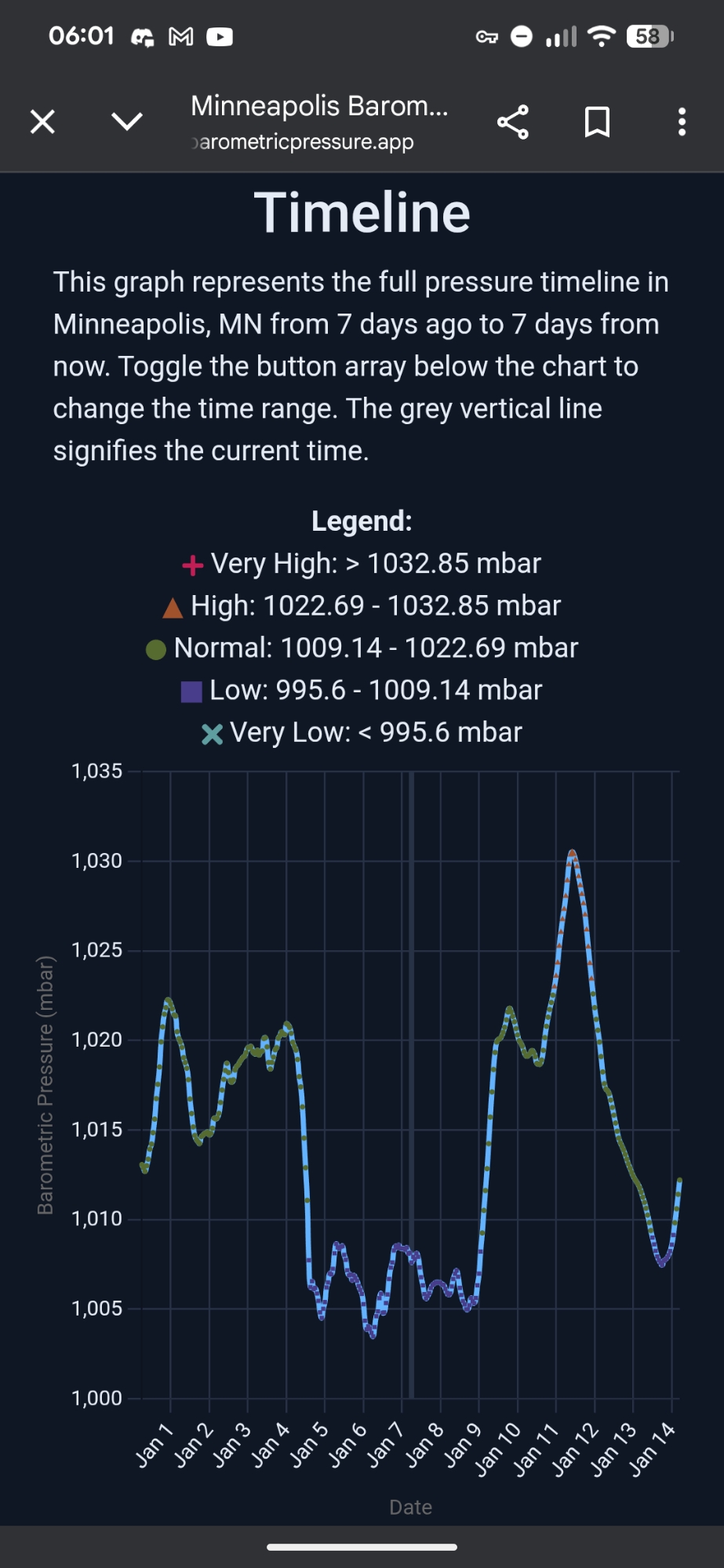The width and height of the screenshot is (724, 1568).
Task: Tap the barometricpressure.app page title bar
Action: click(x=319, y=122)
